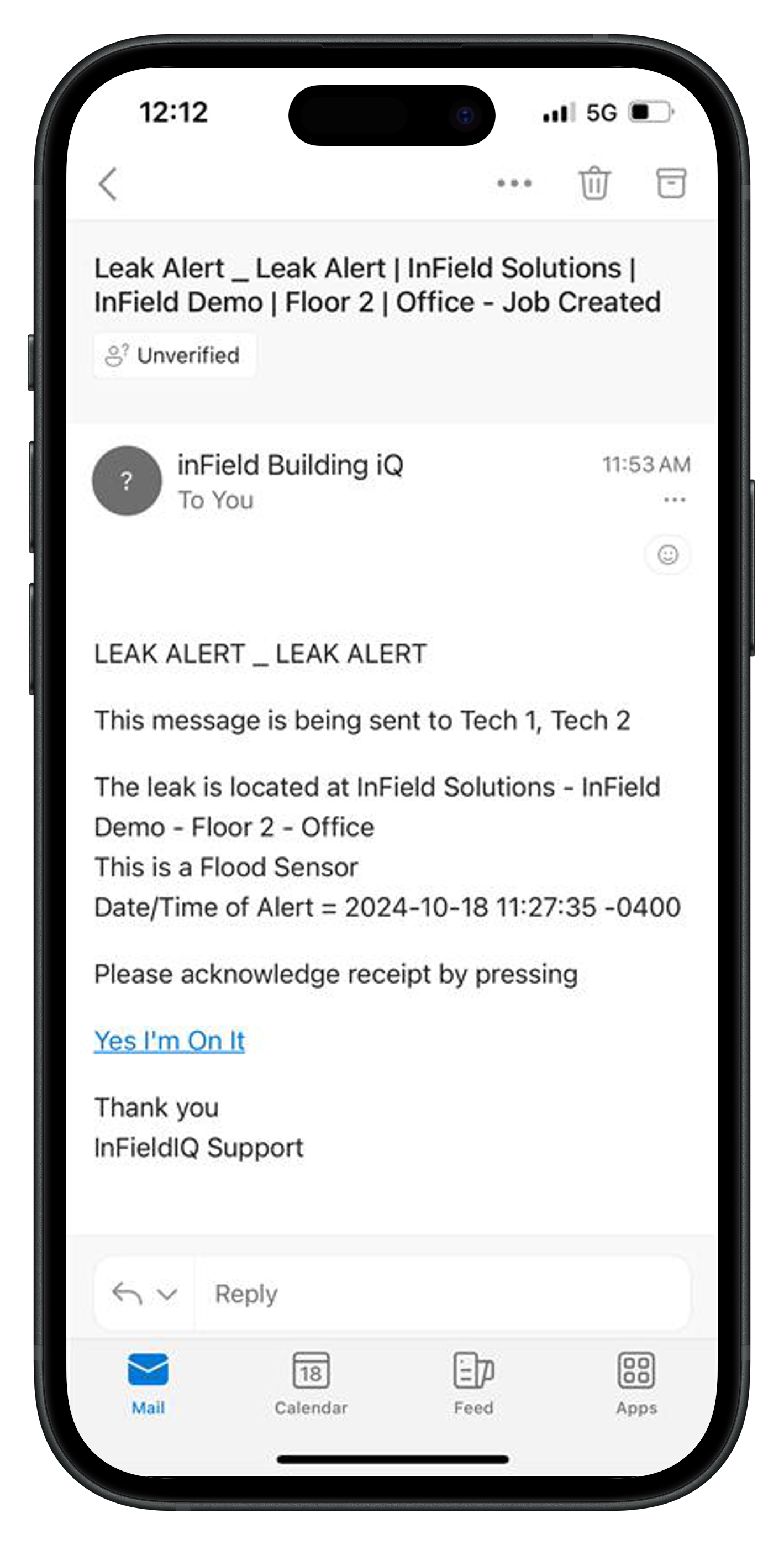
Task: Add an emoji reaction to the message
Action: 667,555
